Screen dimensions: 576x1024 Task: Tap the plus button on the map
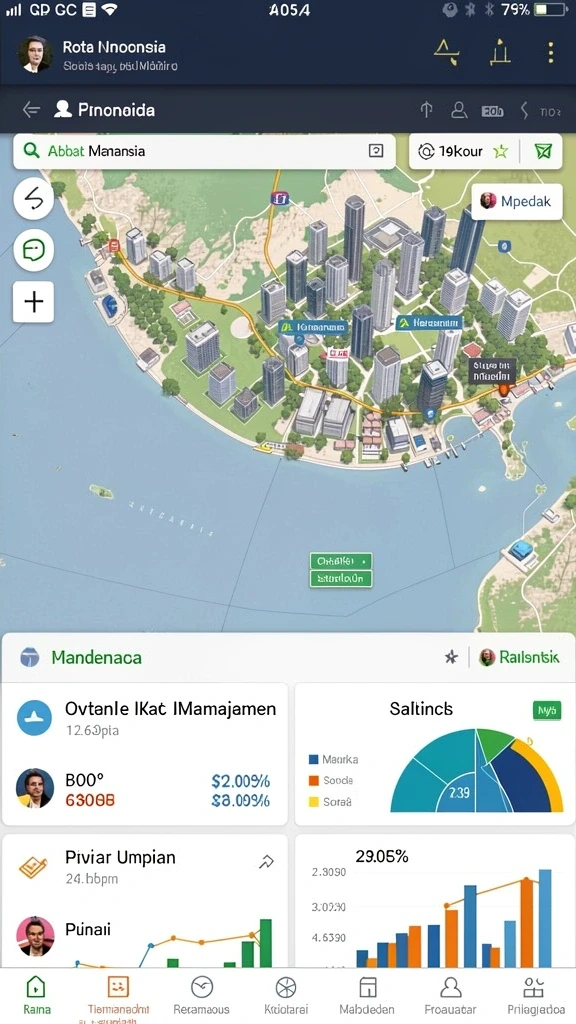[33, 302]
